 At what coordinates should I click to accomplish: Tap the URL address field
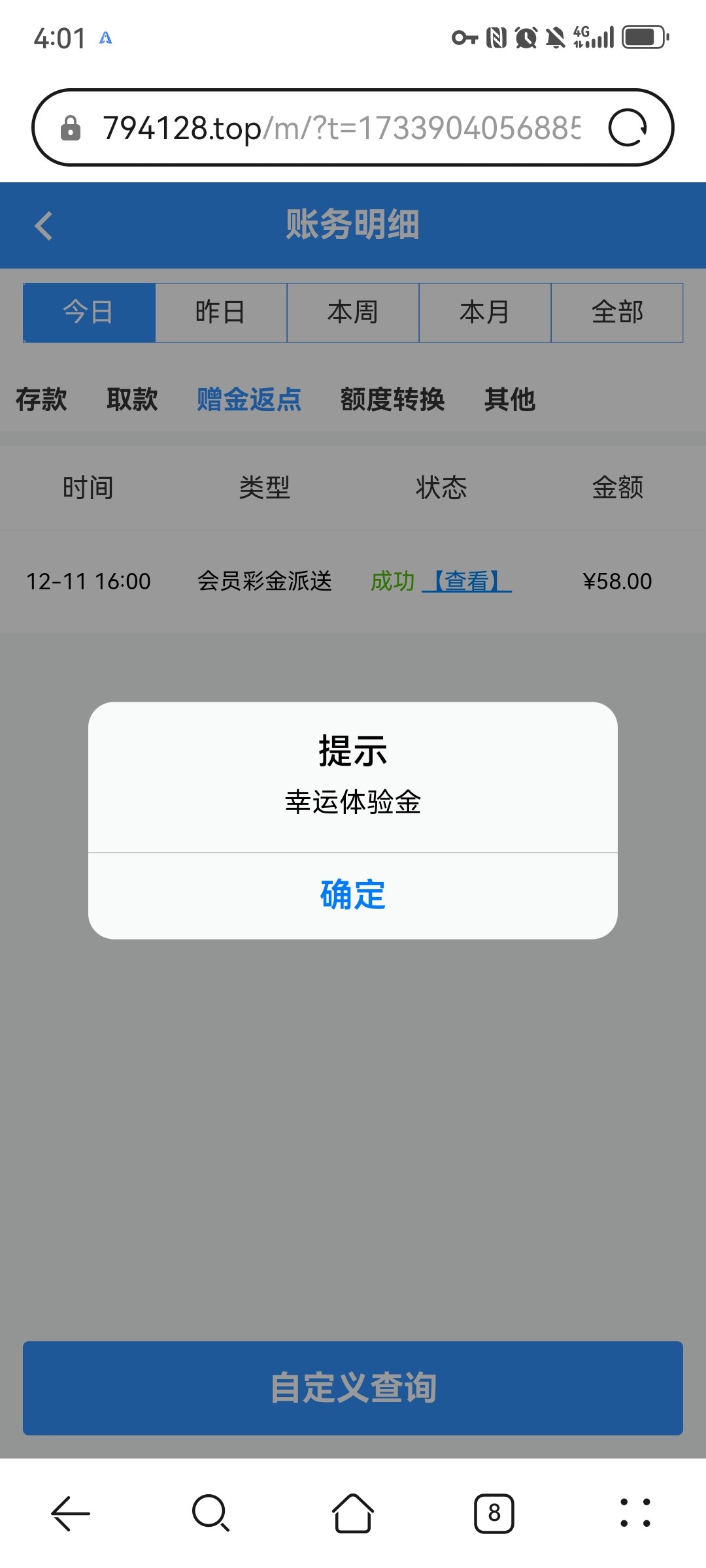click(340, 127)
